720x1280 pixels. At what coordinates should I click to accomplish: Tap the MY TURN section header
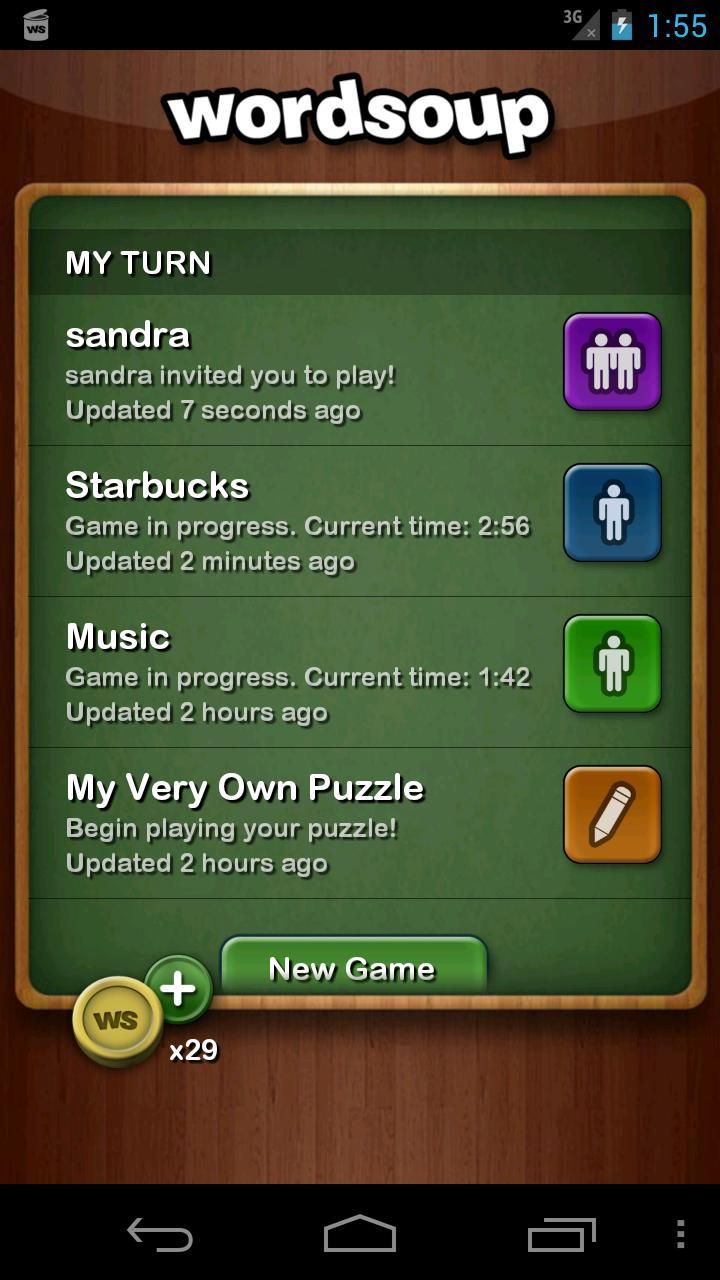[x=138, y=262]
